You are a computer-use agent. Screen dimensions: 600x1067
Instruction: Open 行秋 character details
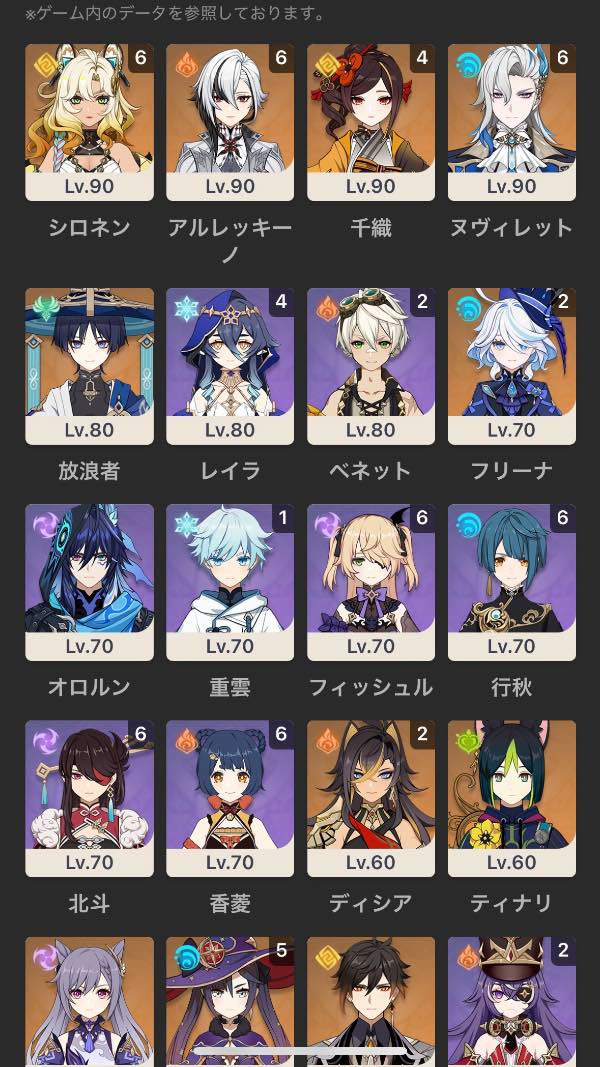tap(512, 582)
